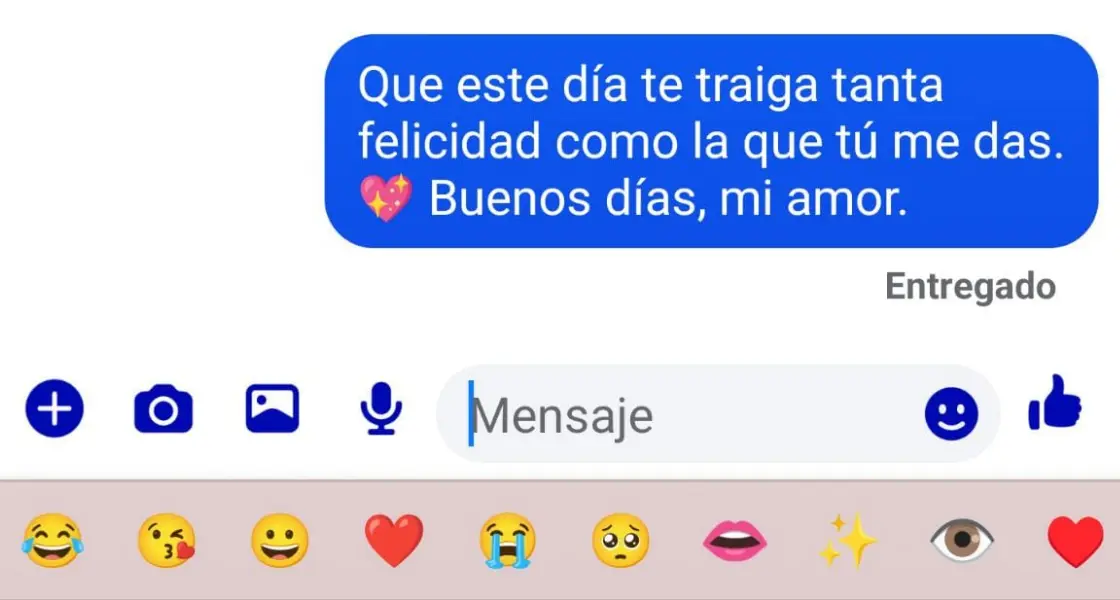Insert the lips emoji
The height and width of the screenshot is (600, 1120).
pos(735,542)
